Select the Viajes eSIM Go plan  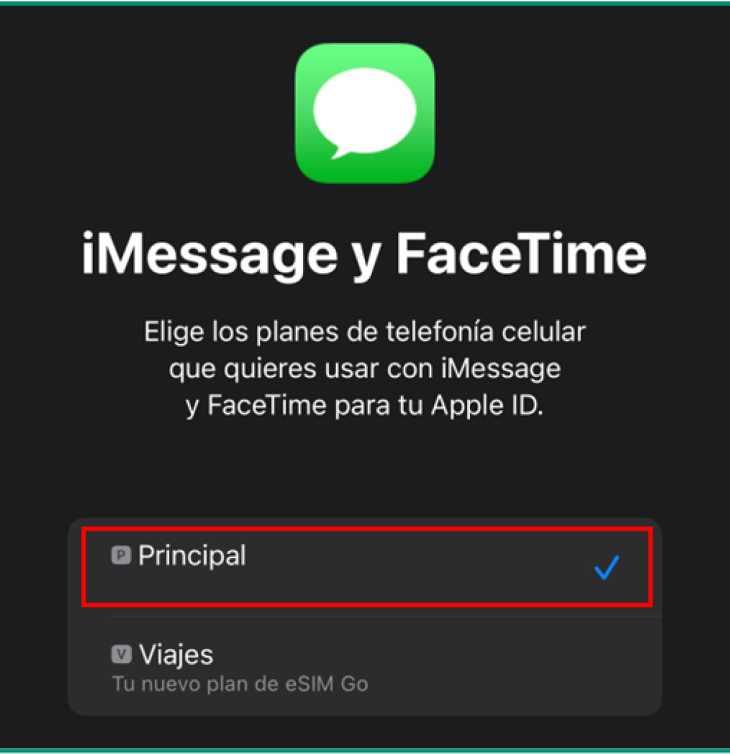[x=365, y=667]
